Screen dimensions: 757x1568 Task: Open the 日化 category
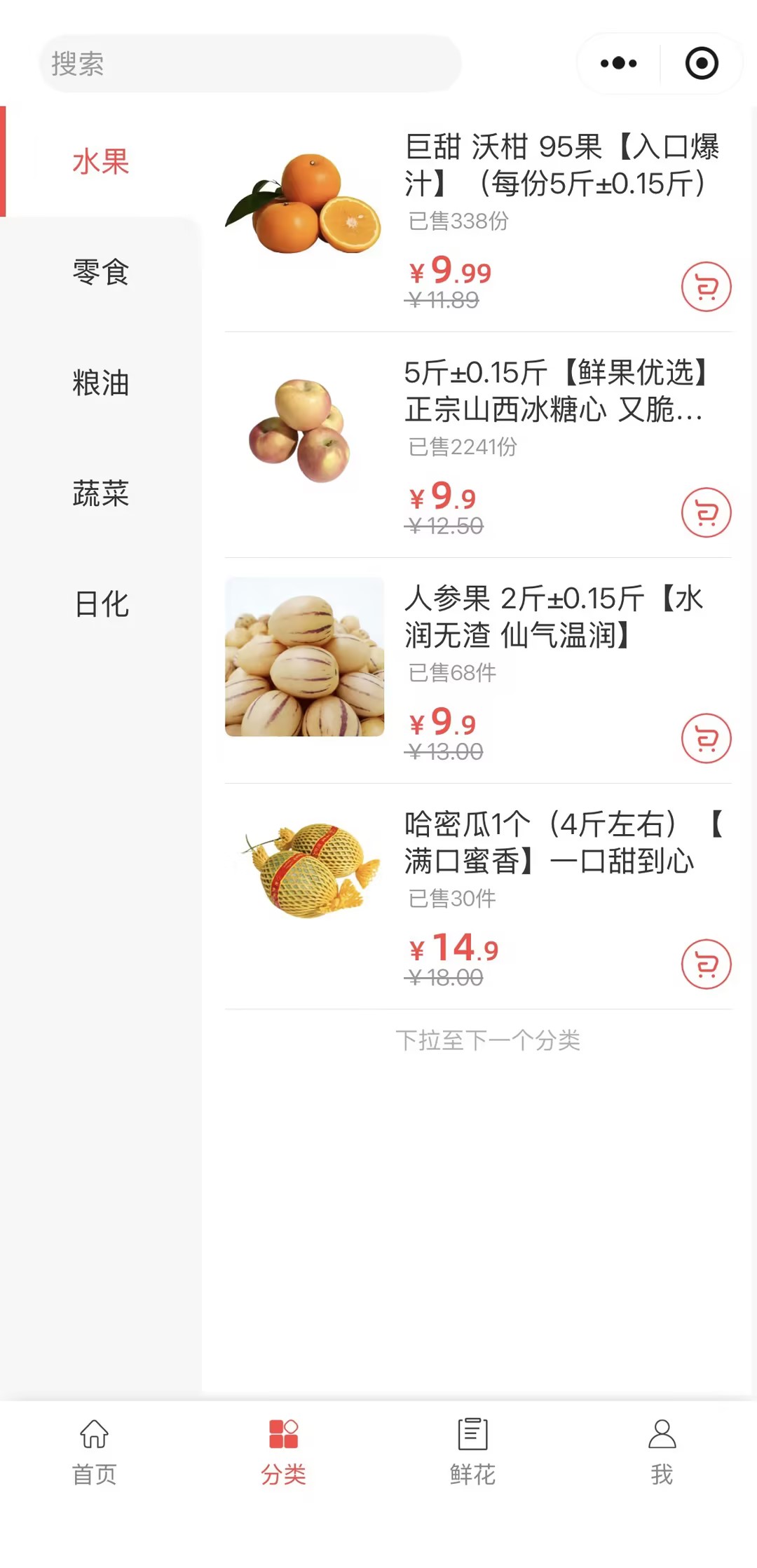[x=101, y=604]
